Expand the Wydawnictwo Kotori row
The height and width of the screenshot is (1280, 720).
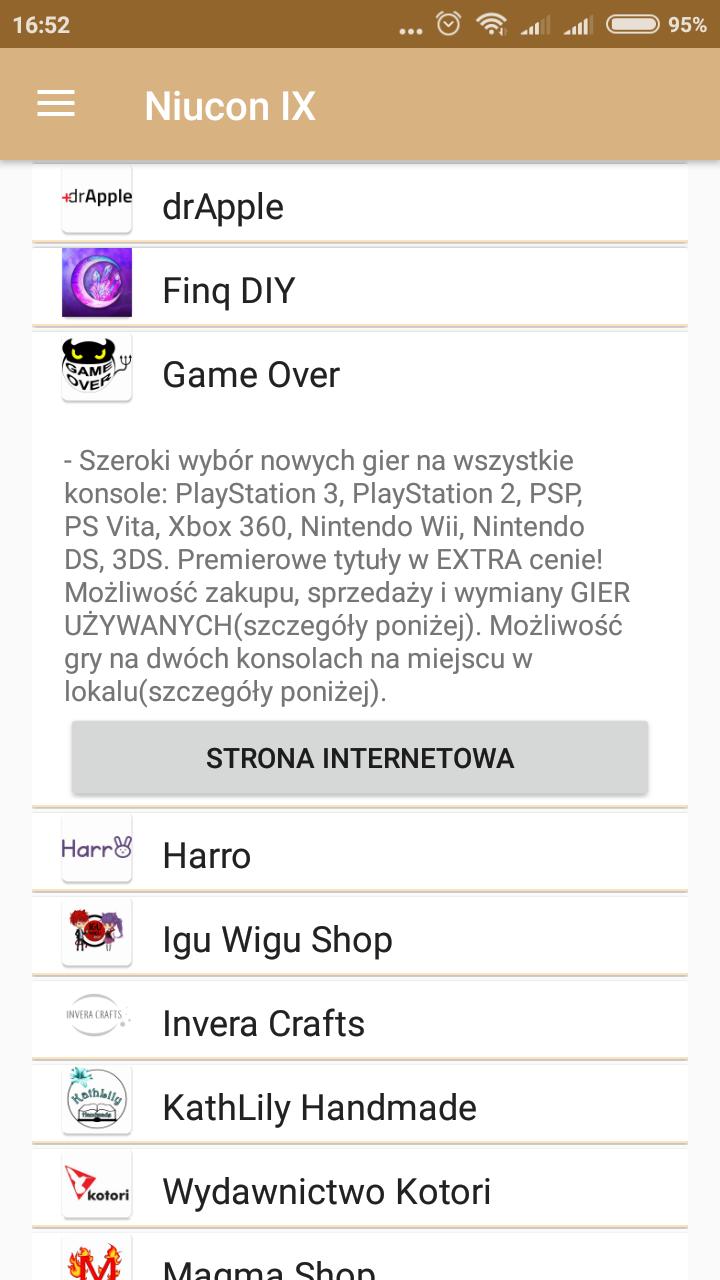(x=360, y=1191)
